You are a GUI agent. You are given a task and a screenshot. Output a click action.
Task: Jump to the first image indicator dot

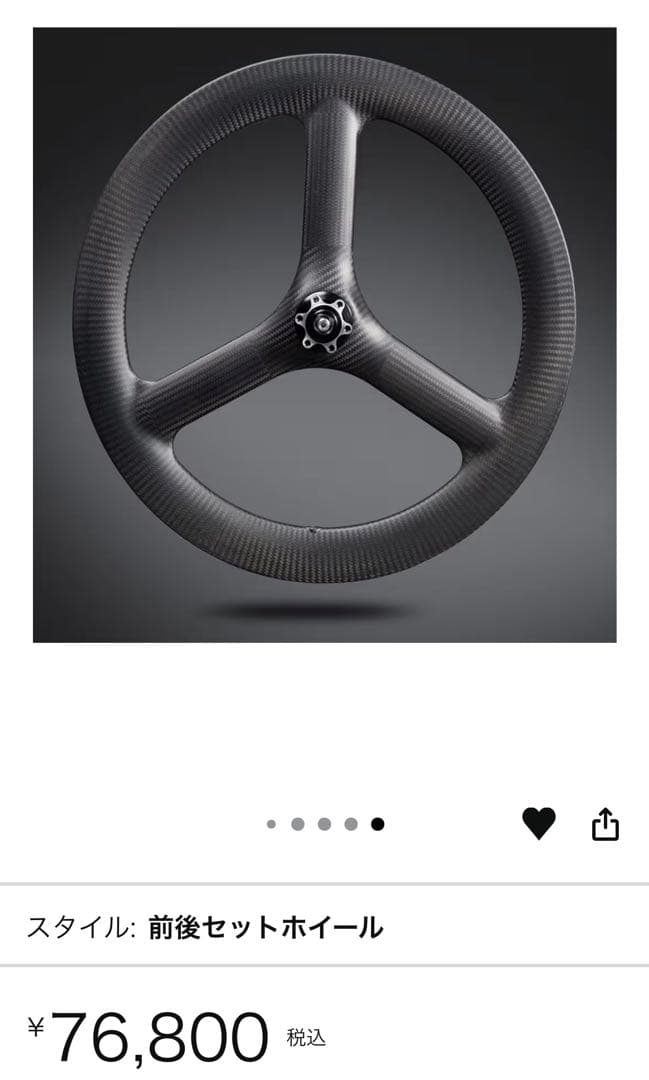(x=271, y=825)
